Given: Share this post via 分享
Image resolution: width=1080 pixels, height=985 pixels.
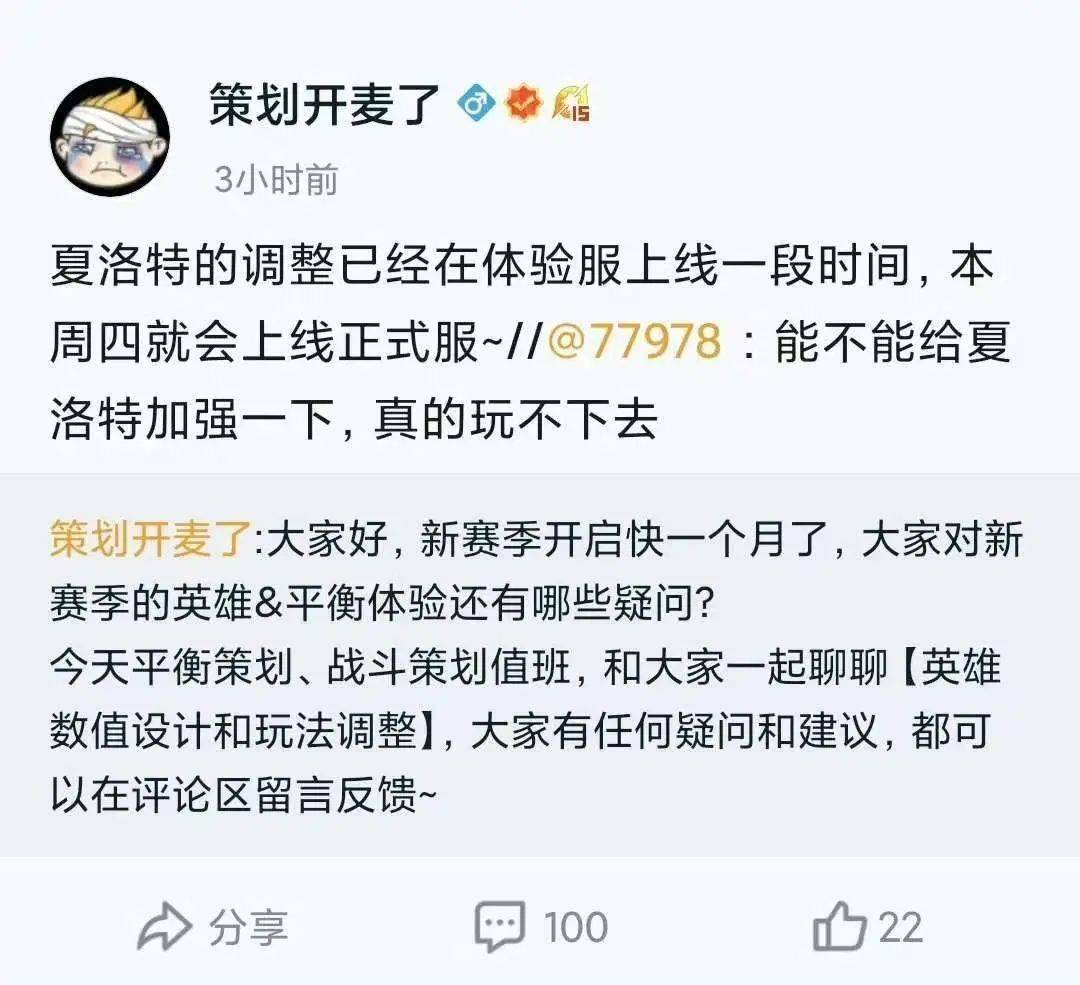Looking at the screenshot, I should 213,927.
